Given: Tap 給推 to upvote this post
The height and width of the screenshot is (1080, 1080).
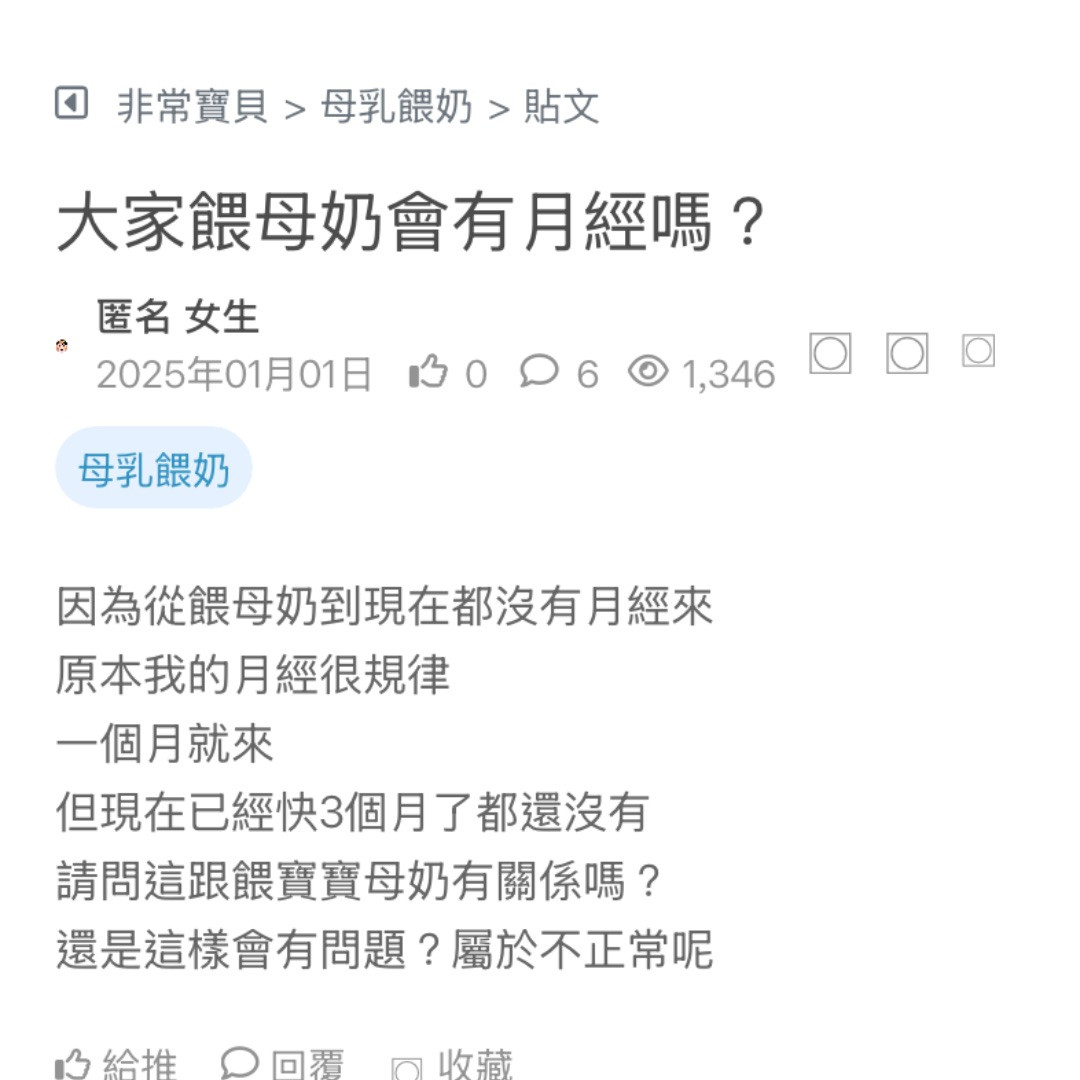Looking at the screenshot, I should point(116,1064).
